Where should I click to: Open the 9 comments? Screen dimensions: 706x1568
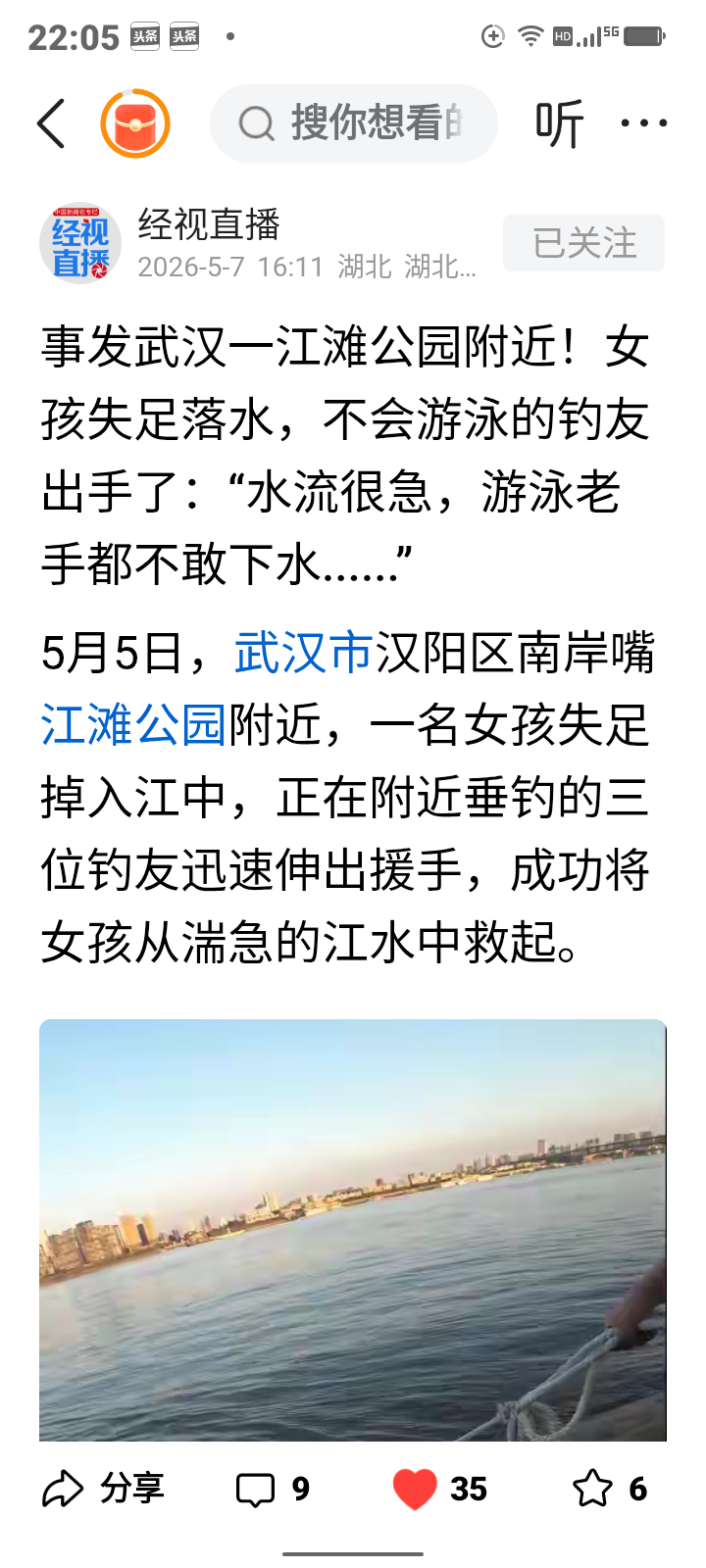[273, 1489]
